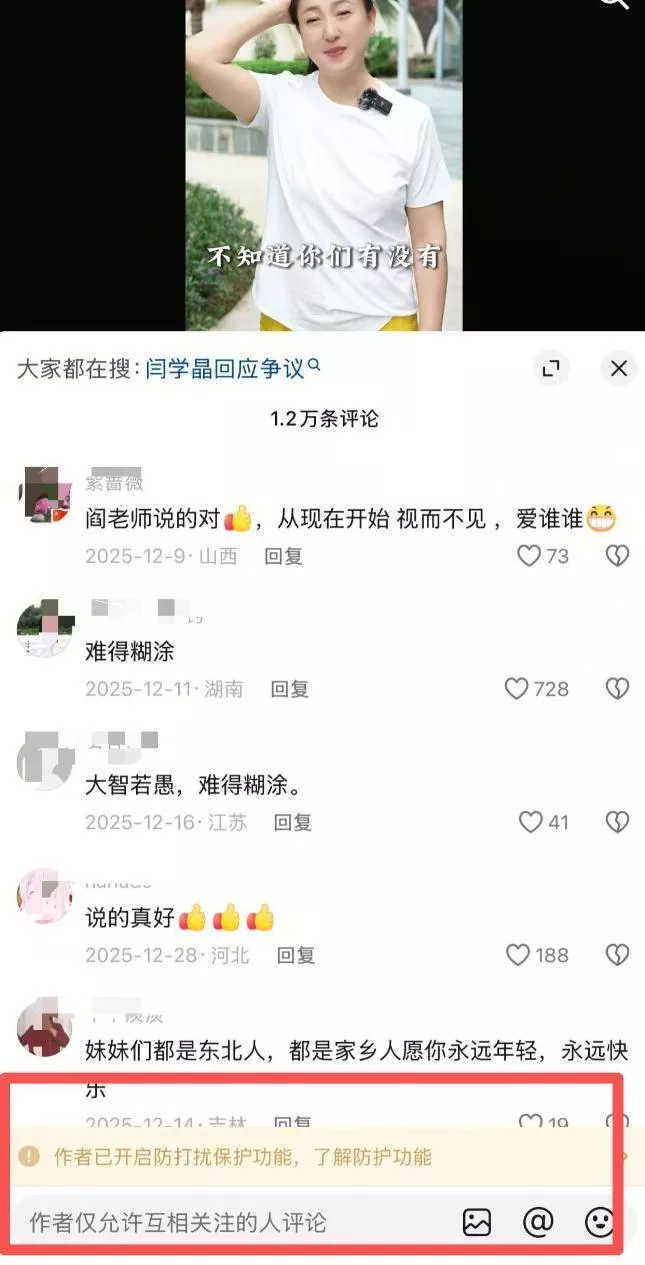Mention someone with the @ icon
645x1265 pixels.
click(x=538, y=1222)
